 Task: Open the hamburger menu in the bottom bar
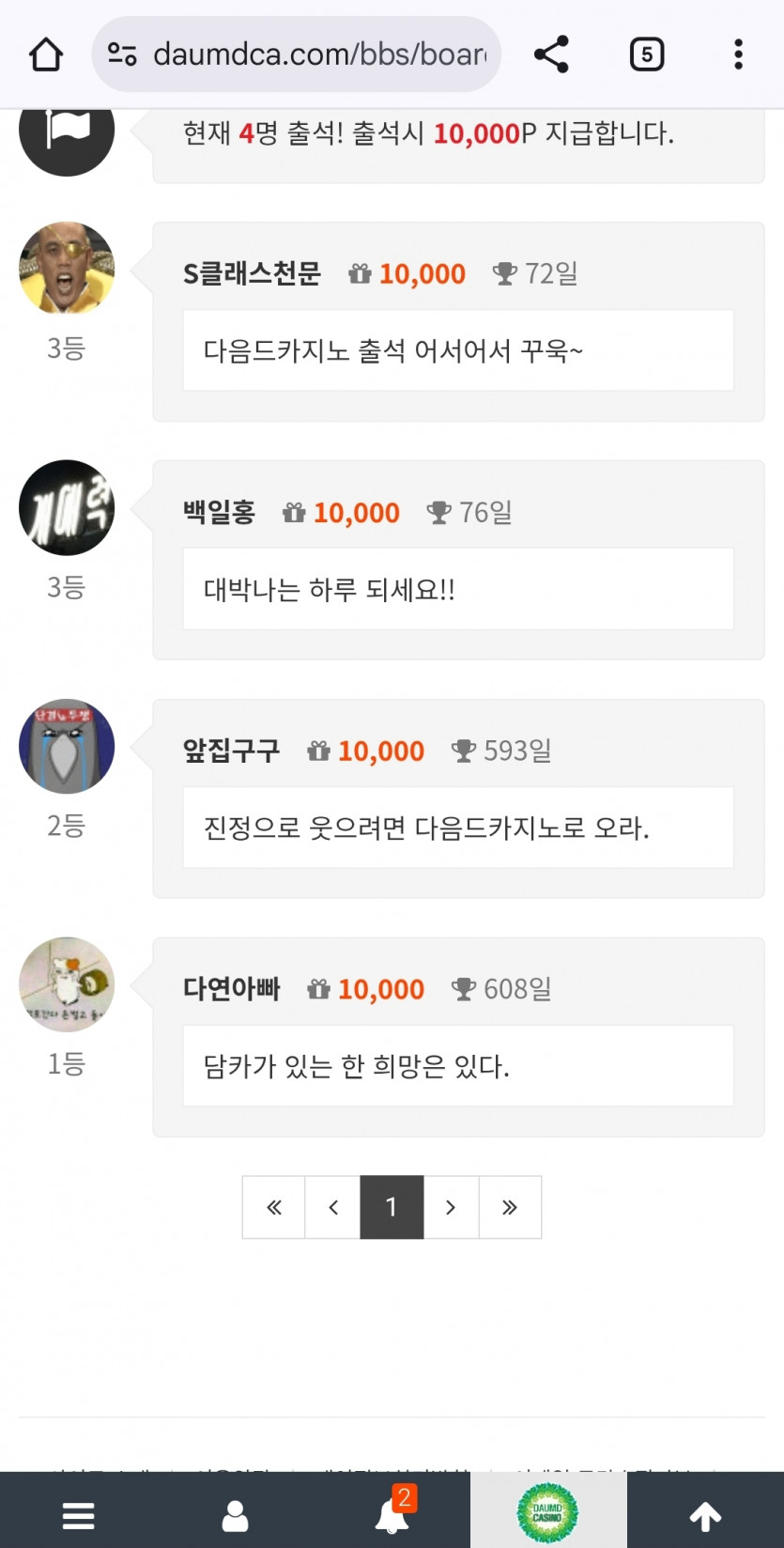[78, 1514]
